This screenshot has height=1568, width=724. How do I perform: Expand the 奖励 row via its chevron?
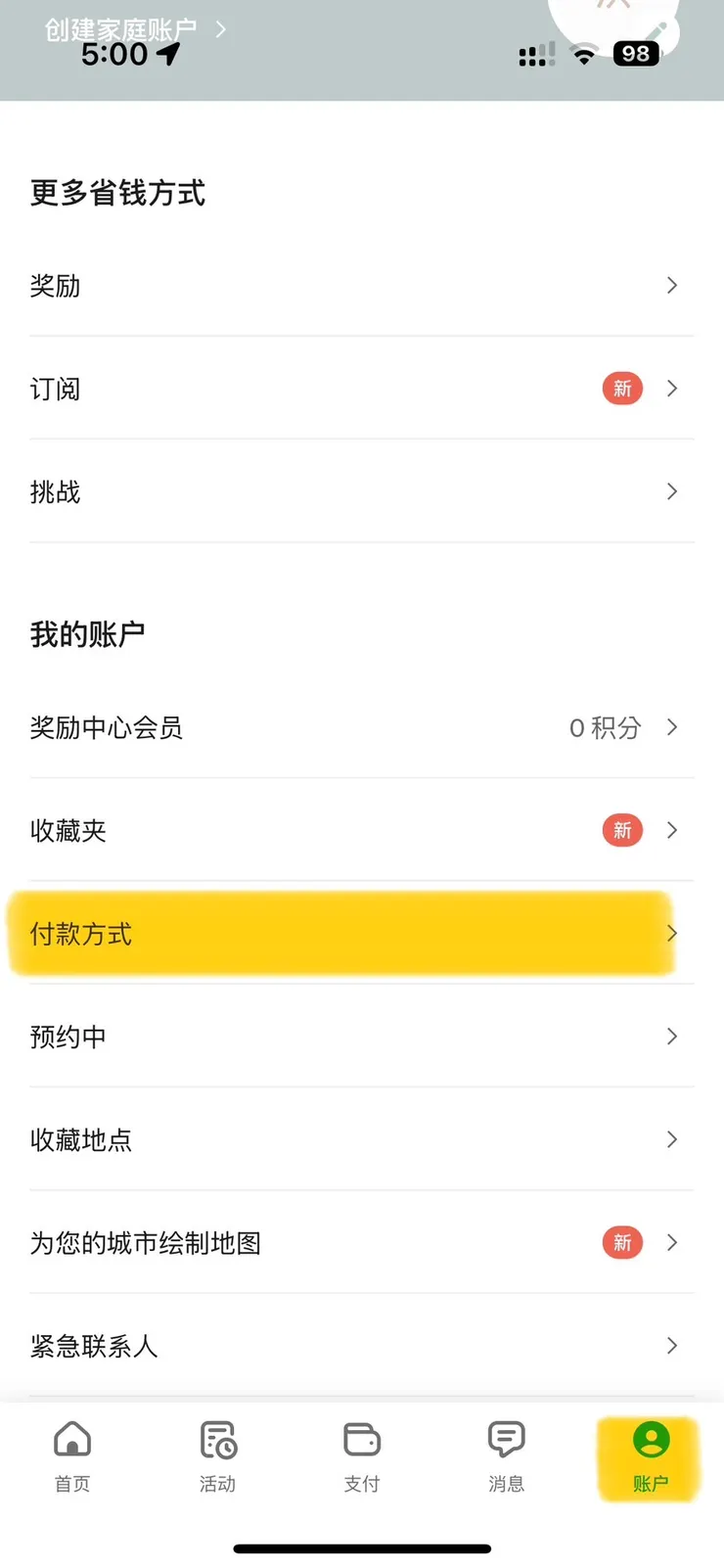tap(671, 286)
